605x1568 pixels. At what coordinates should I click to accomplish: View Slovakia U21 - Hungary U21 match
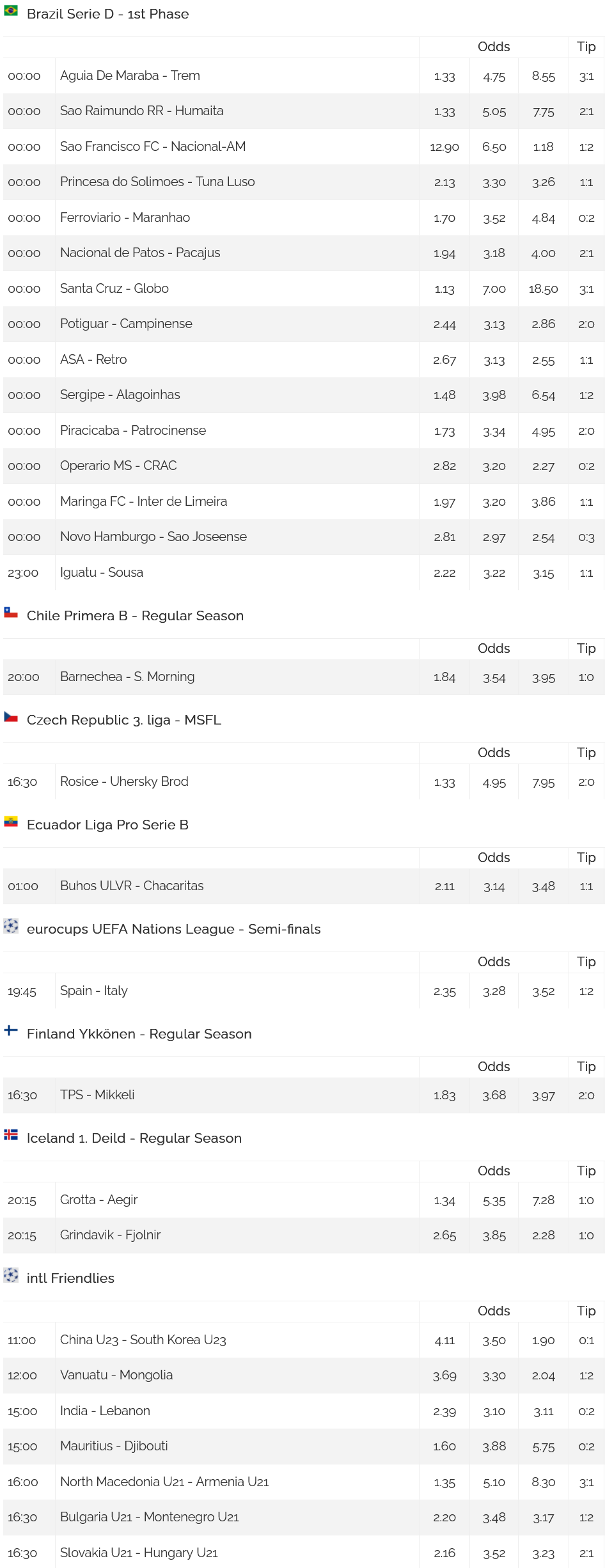coord(139,1553)
